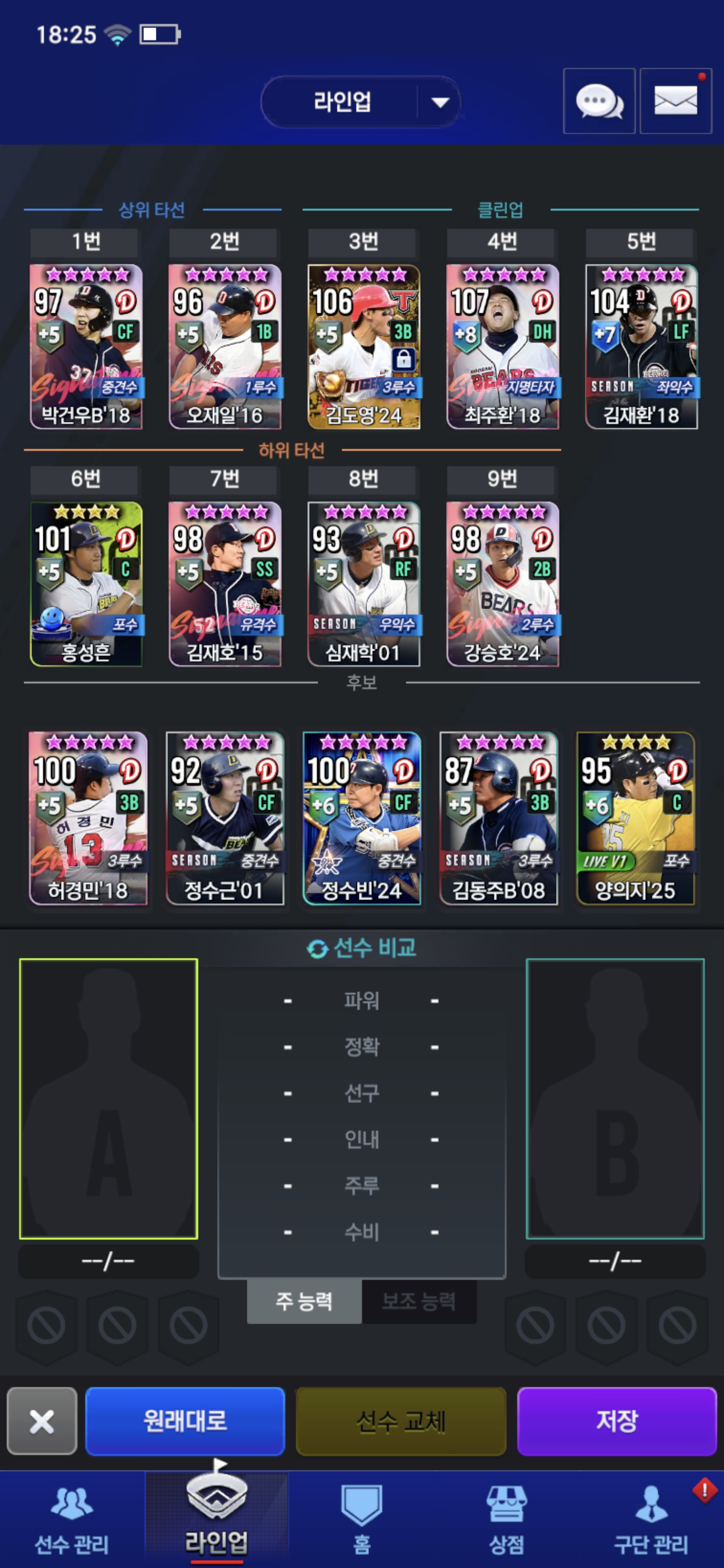The image size is (724, 1568).
Task: Tap the 선수 교체 button
Action: (401, 1421)
